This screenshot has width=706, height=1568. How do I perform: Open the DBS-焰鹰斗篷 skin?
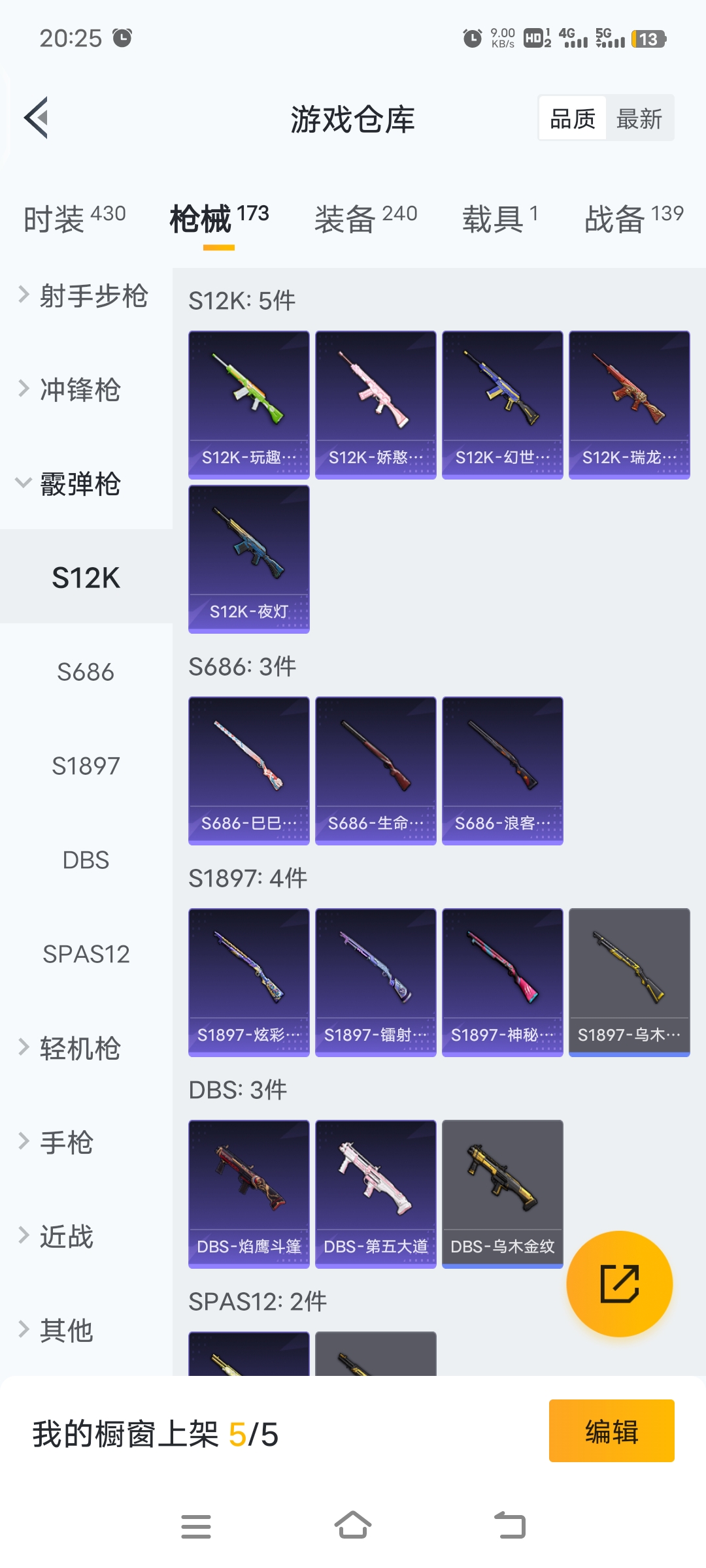(248, 1194)
